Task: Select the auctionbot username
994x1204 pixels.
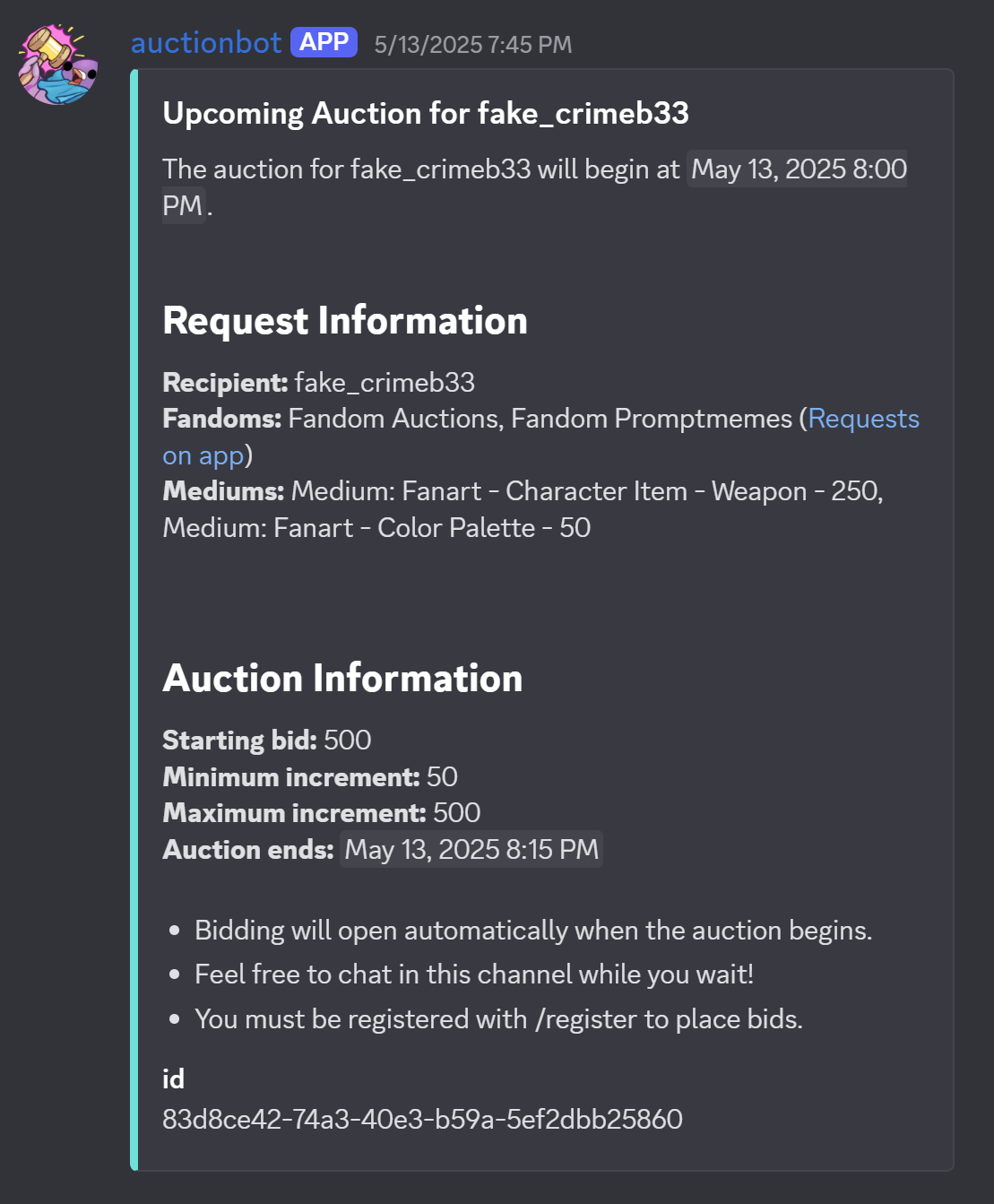Action: pos(205,42)
